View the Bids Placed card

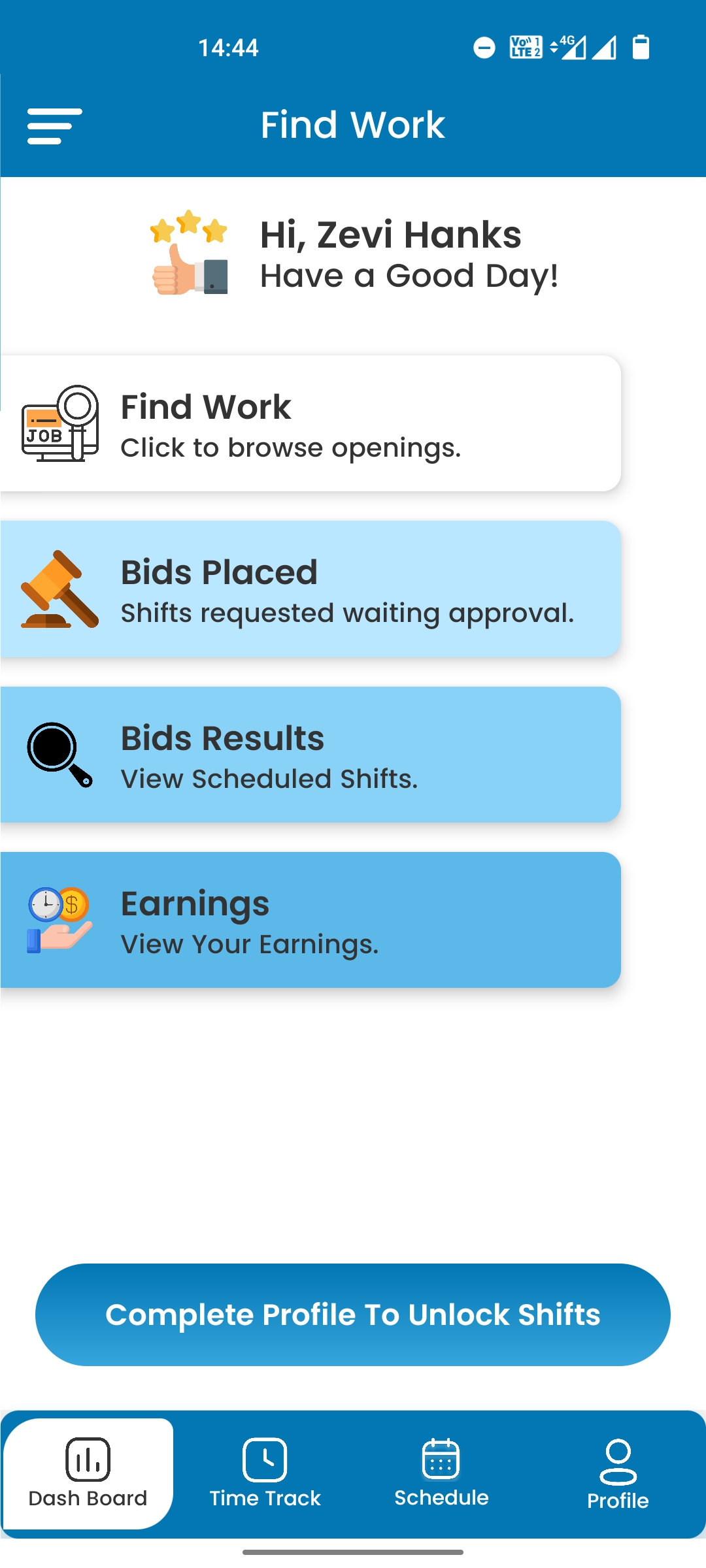coord(311,589)
